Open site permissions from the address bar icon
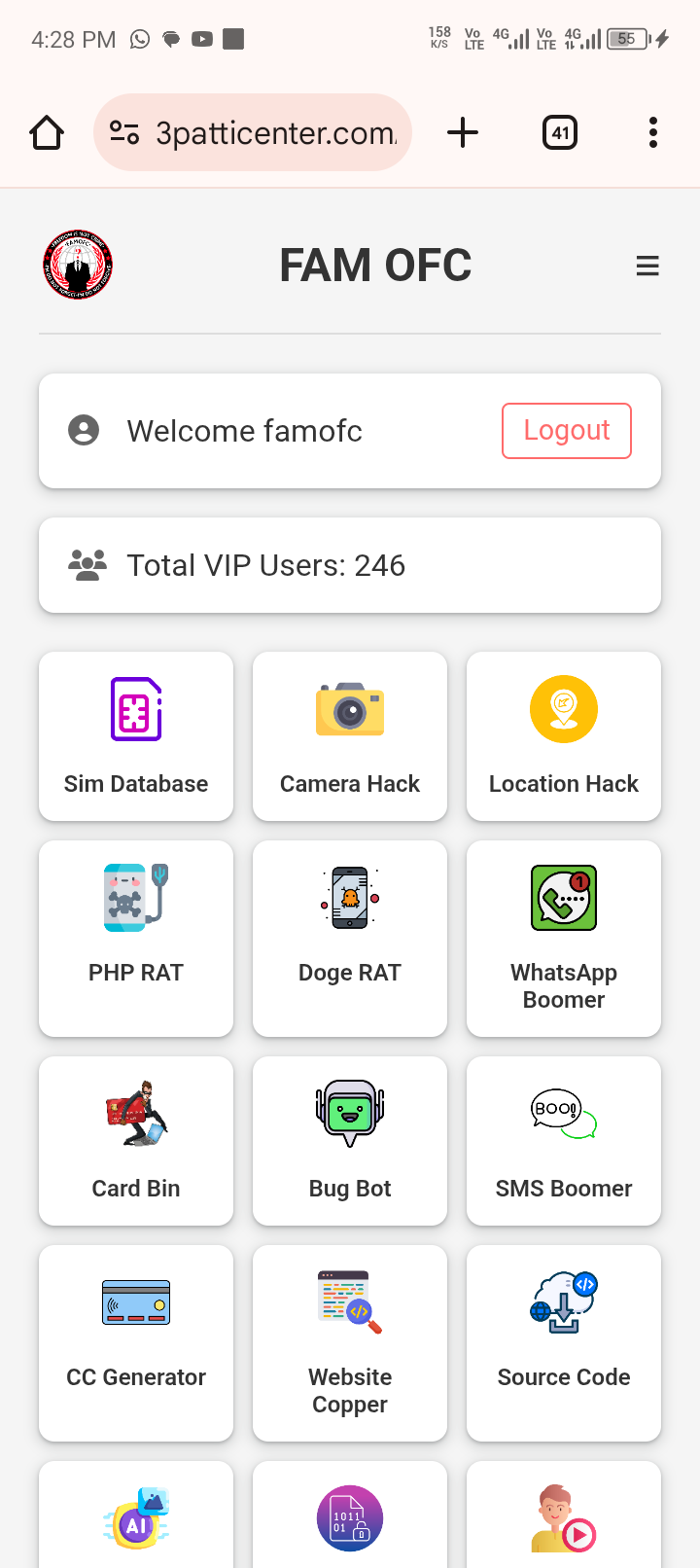700x1568 pixels. [124, 132]
